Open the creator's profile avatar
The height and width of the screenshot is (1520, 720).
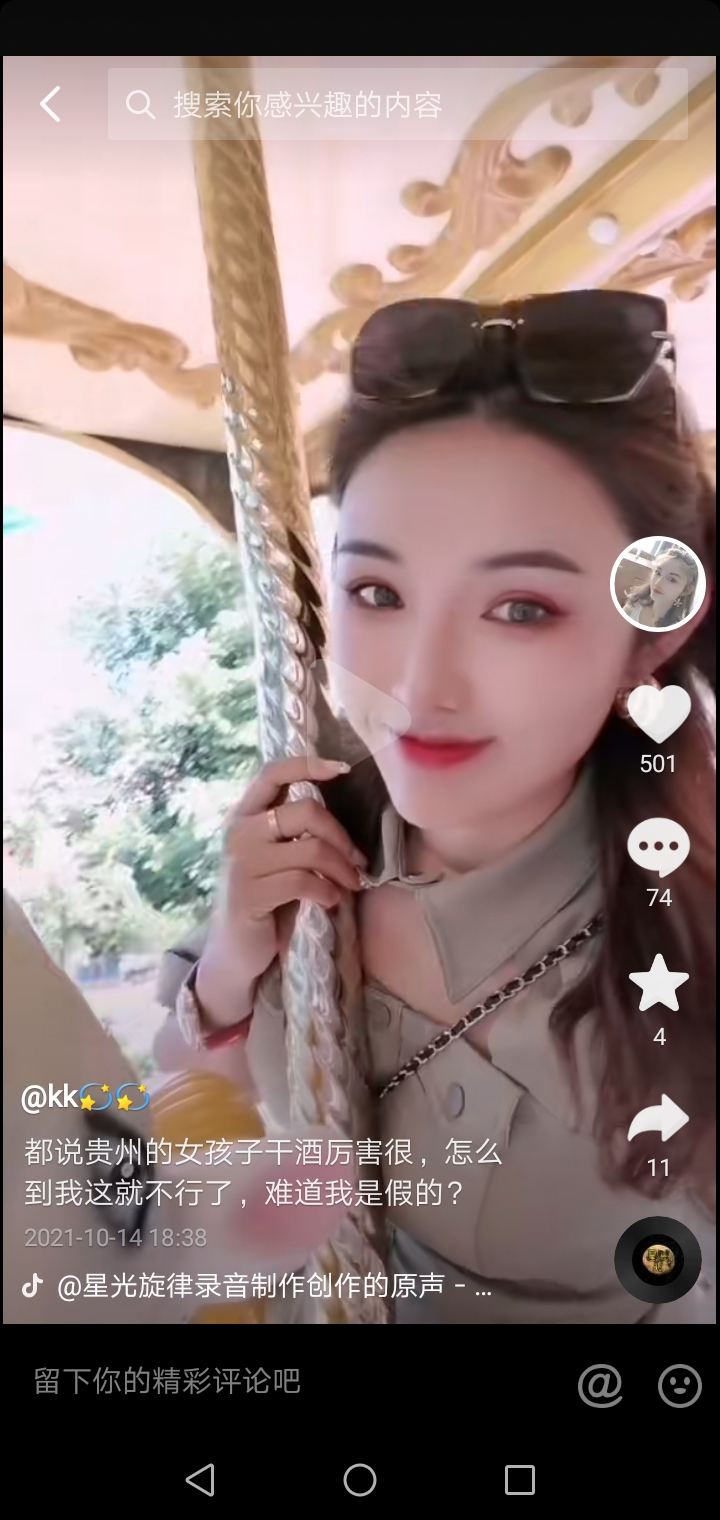click(657, 584)
